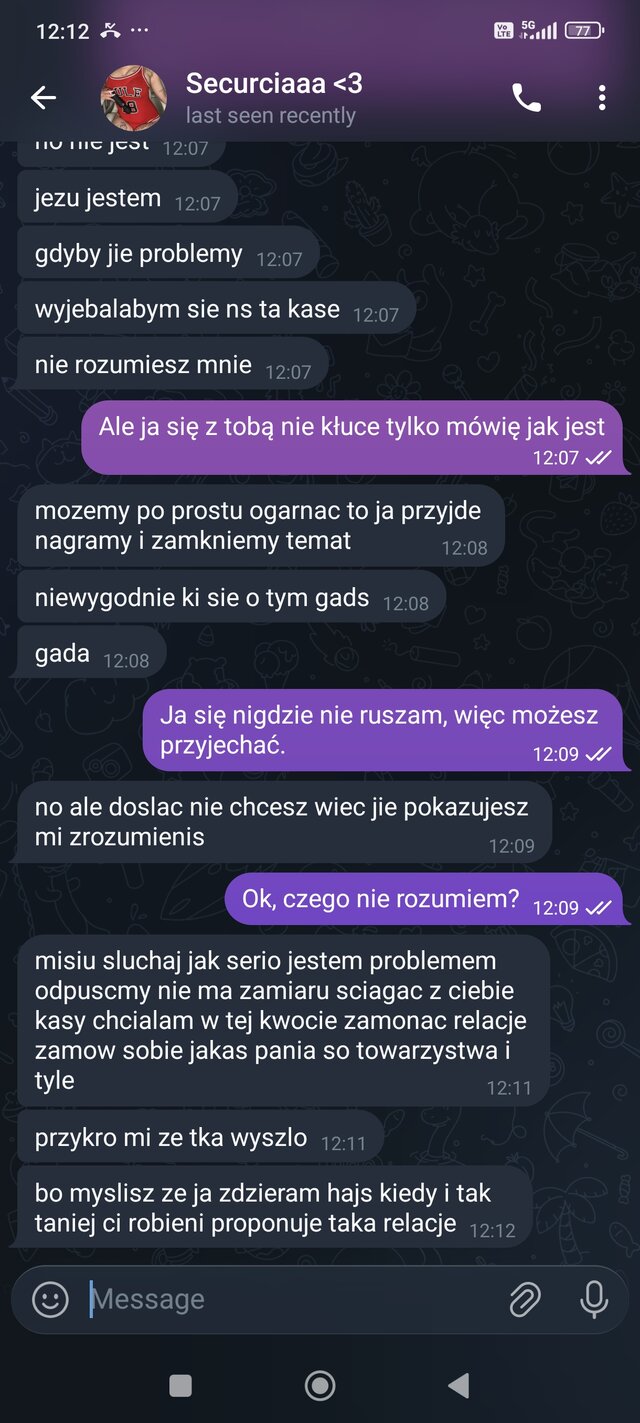Open the Securciaaa <3 profile picture
Viewport: 640px width, 1423px height.
click(x=134, y=98)
